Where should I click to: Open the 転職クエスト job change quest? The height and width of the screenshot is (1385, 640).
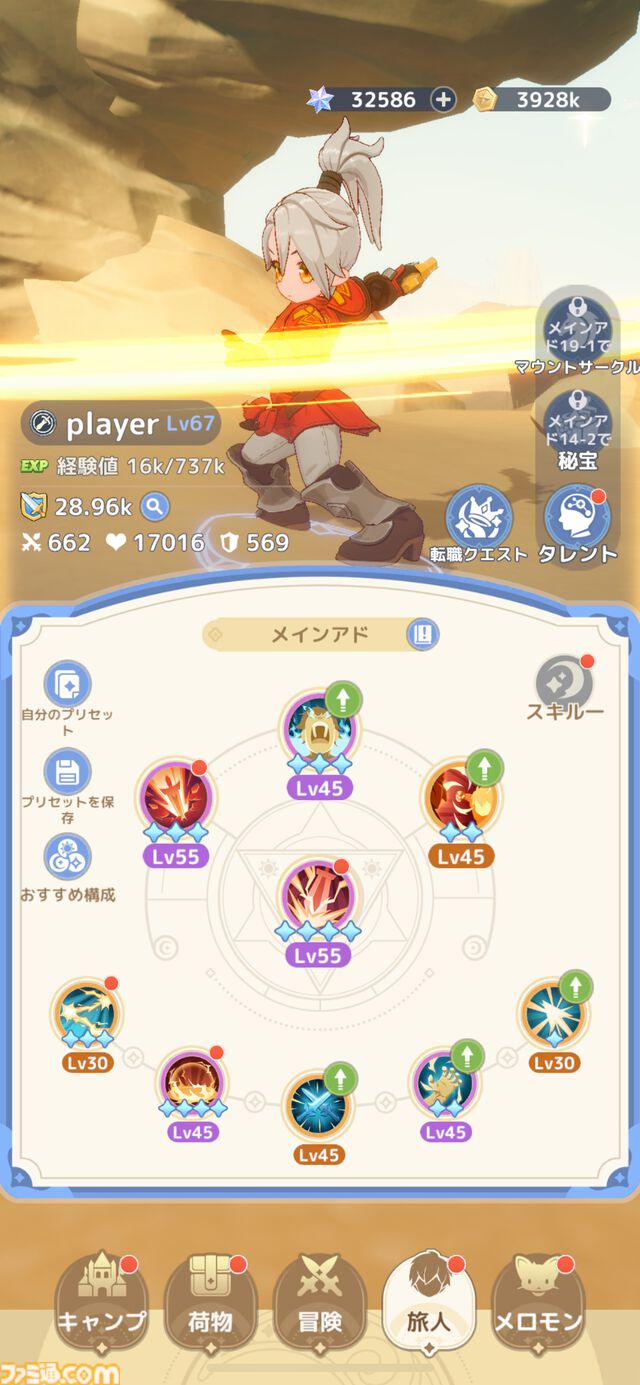coord(479,518)
